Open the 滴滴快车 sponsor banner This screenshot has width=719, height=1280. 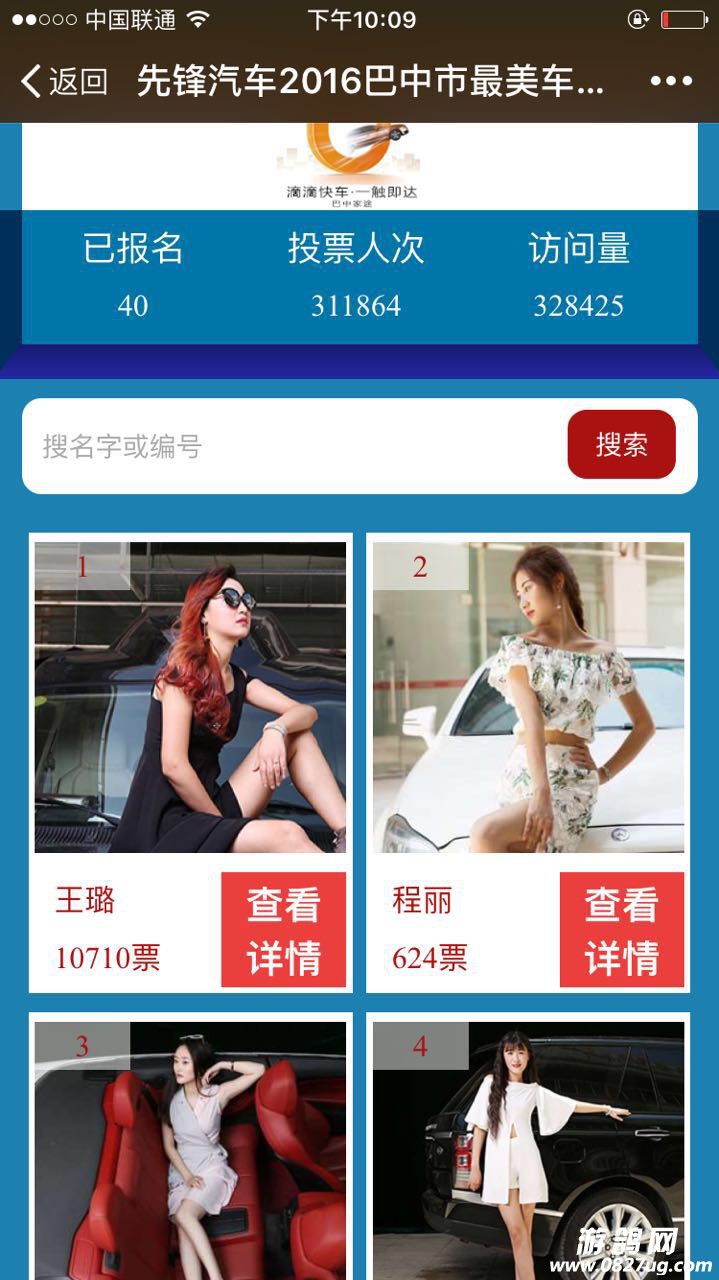(x=358, y=166)
